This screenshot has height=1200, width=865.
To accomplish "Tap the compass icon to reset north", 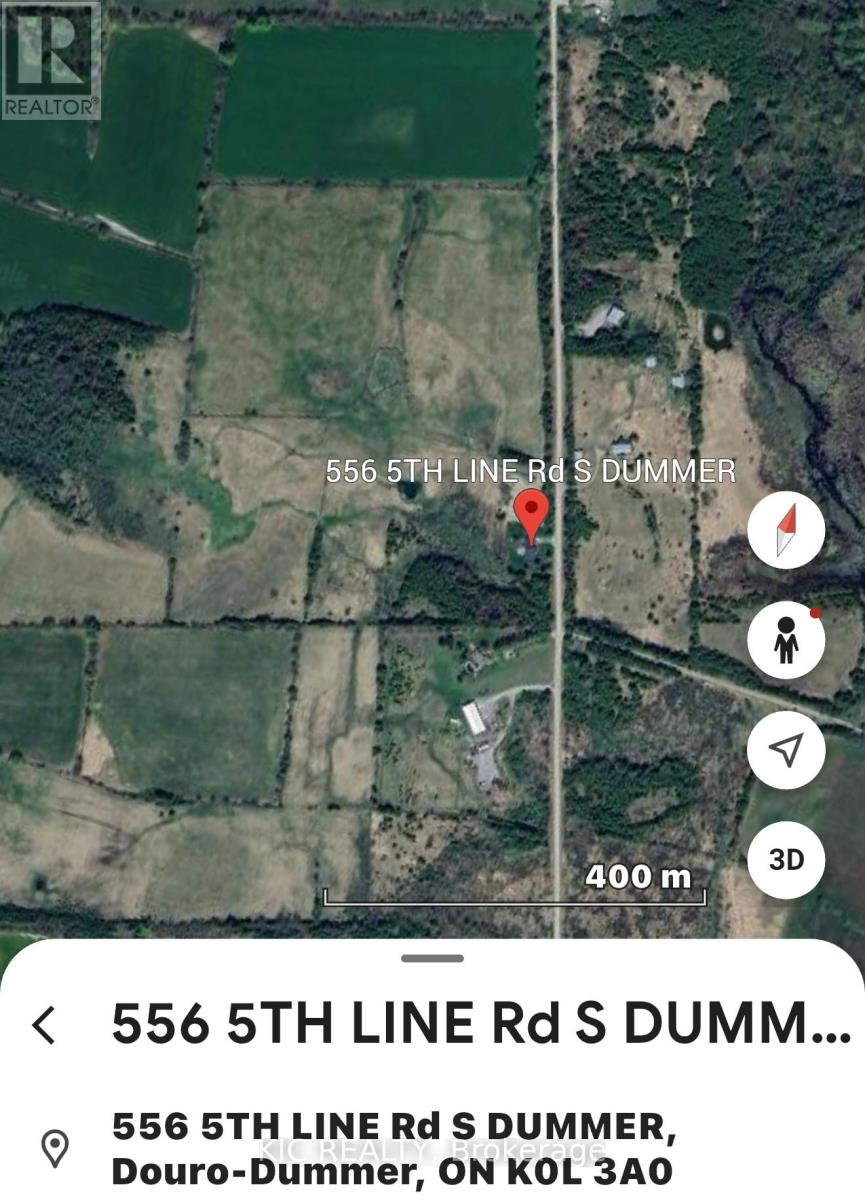I will tap(786, 531).
